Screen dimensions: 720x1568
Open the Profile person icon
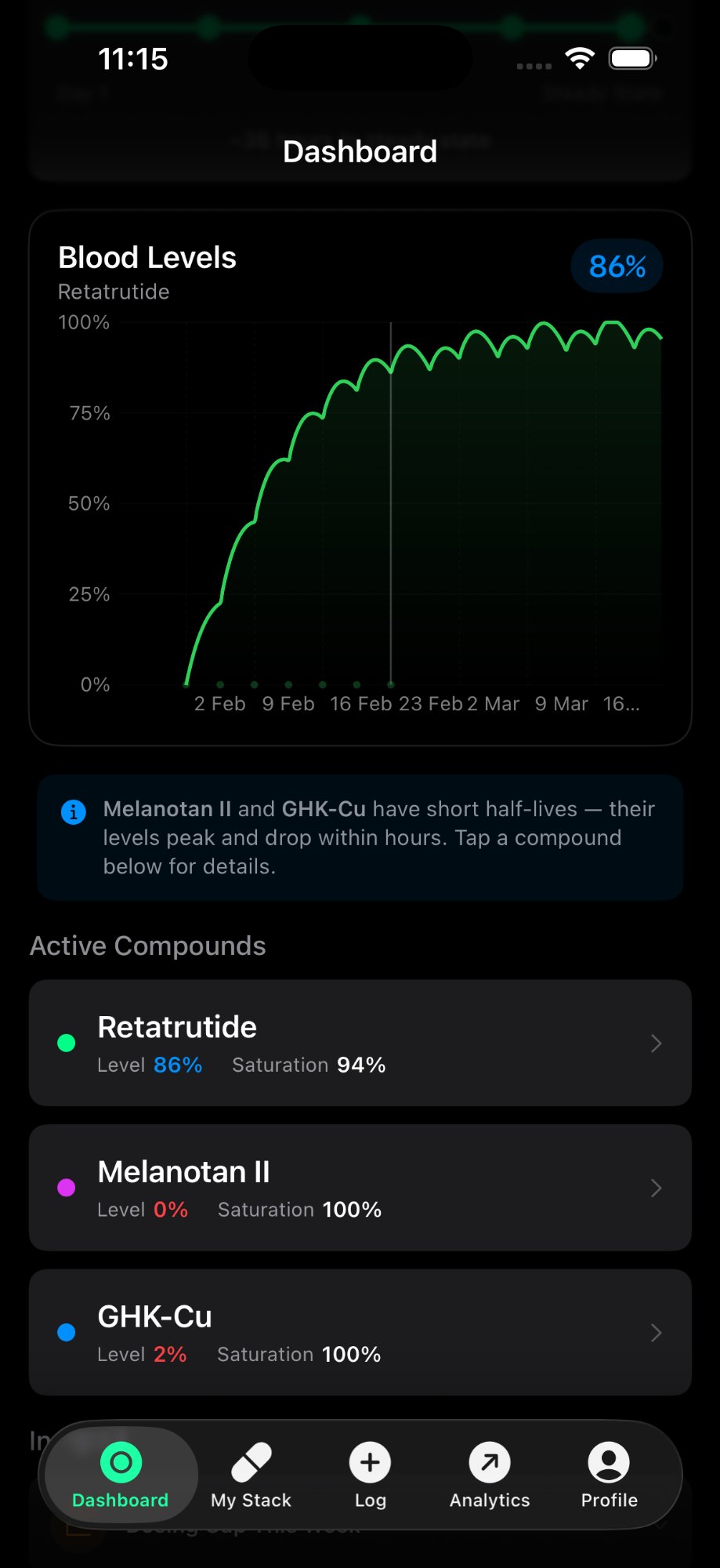(609, 1461)
